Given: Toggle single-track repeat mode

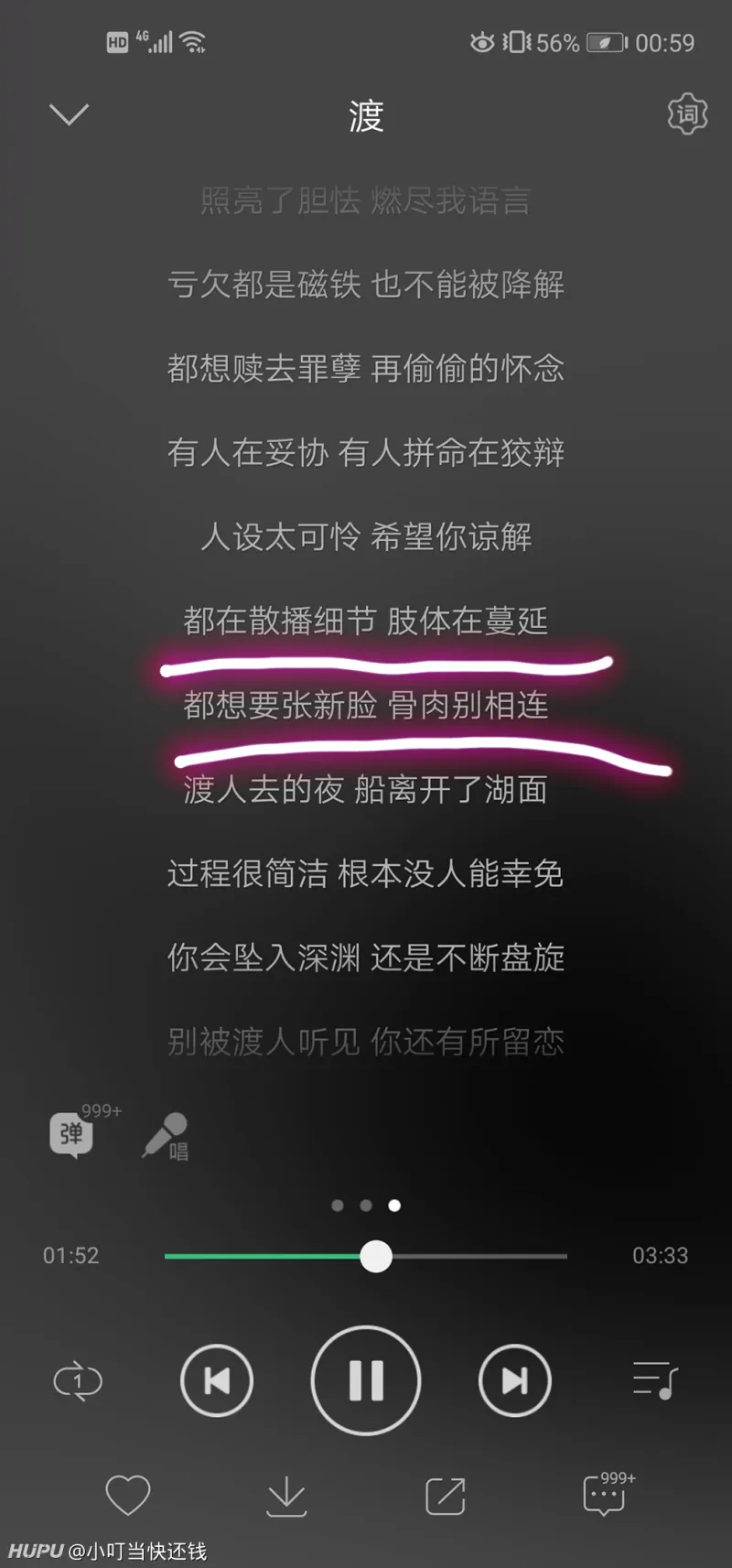Looking at the screenshot, I should (x=79, y=1380).
